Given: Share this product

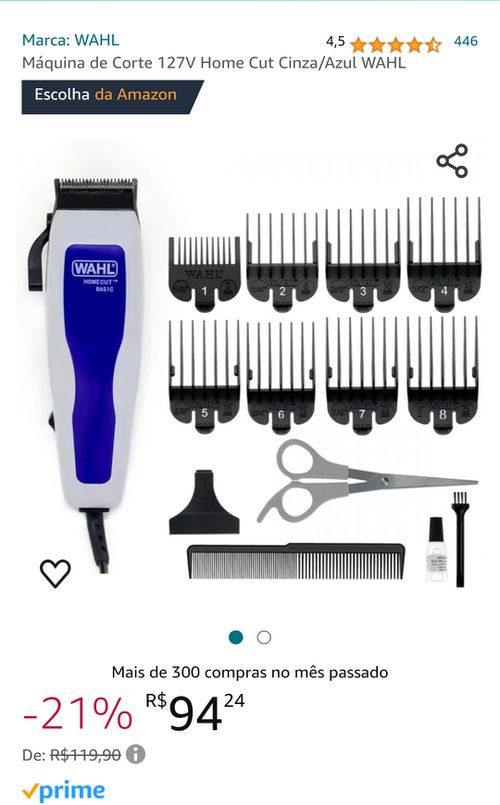Looking at the screenshot, I should click(x=452, y=161).
